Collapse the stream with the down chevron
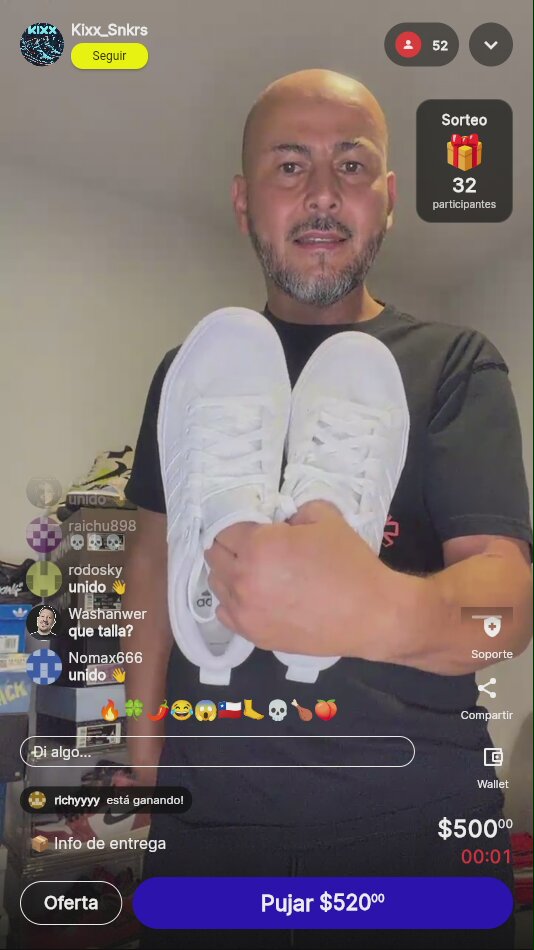Viewport: 534px width, 950px height. click(x=491, y=45)
